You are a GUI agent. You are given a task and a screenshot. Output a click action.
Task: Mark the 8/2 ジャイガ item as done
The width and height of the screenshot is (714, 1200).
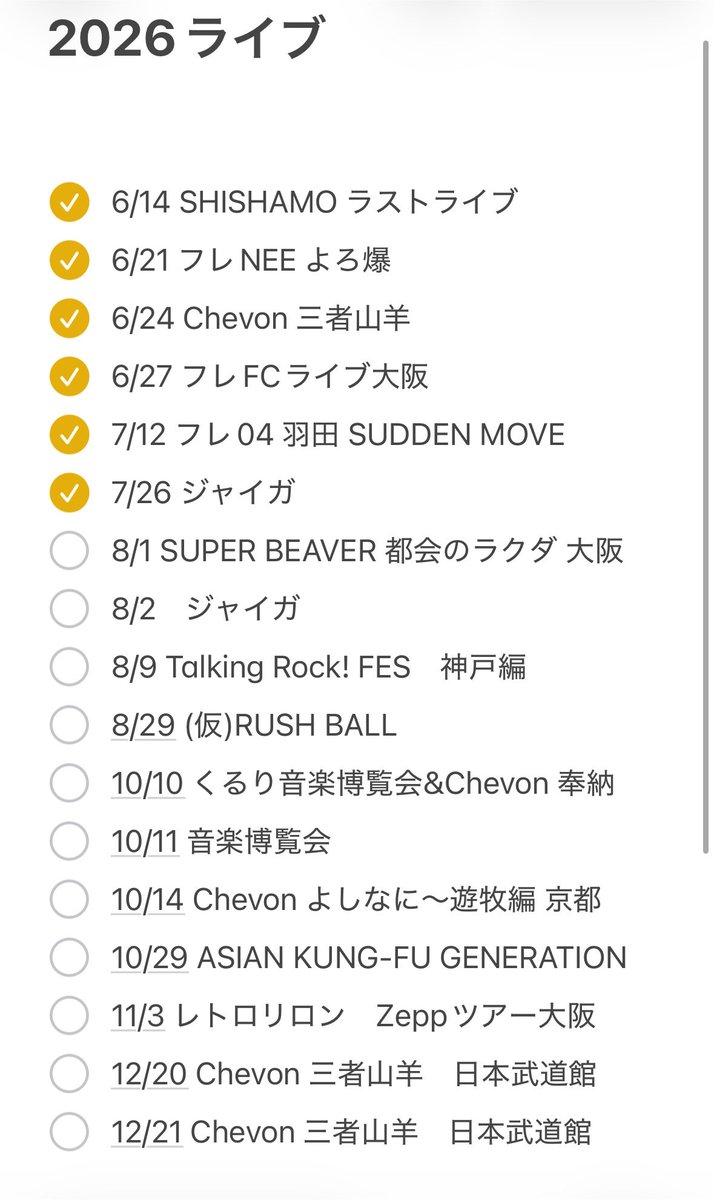(x=69, y=608)
